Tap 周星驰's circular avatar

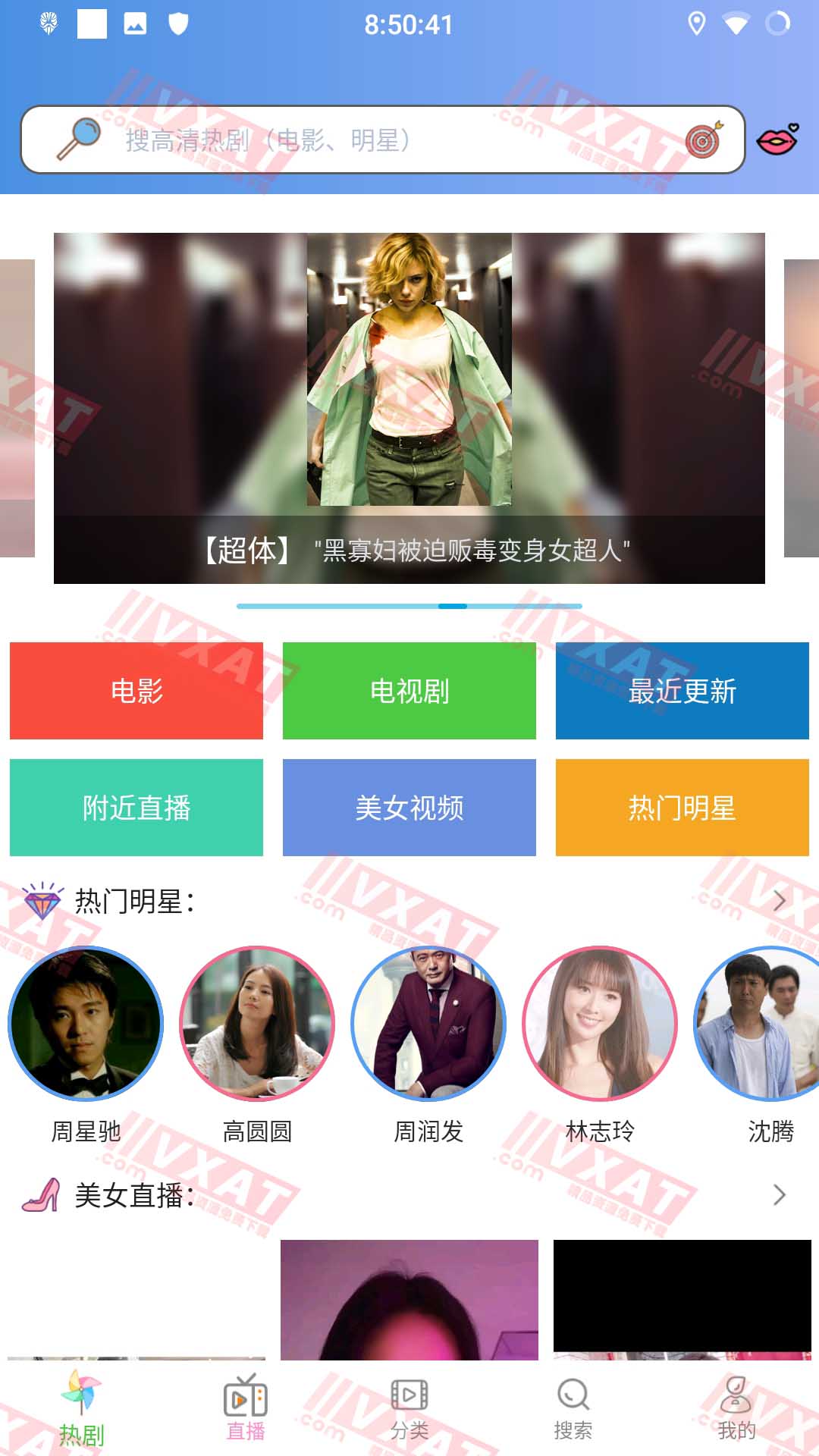pos(86,1023)
